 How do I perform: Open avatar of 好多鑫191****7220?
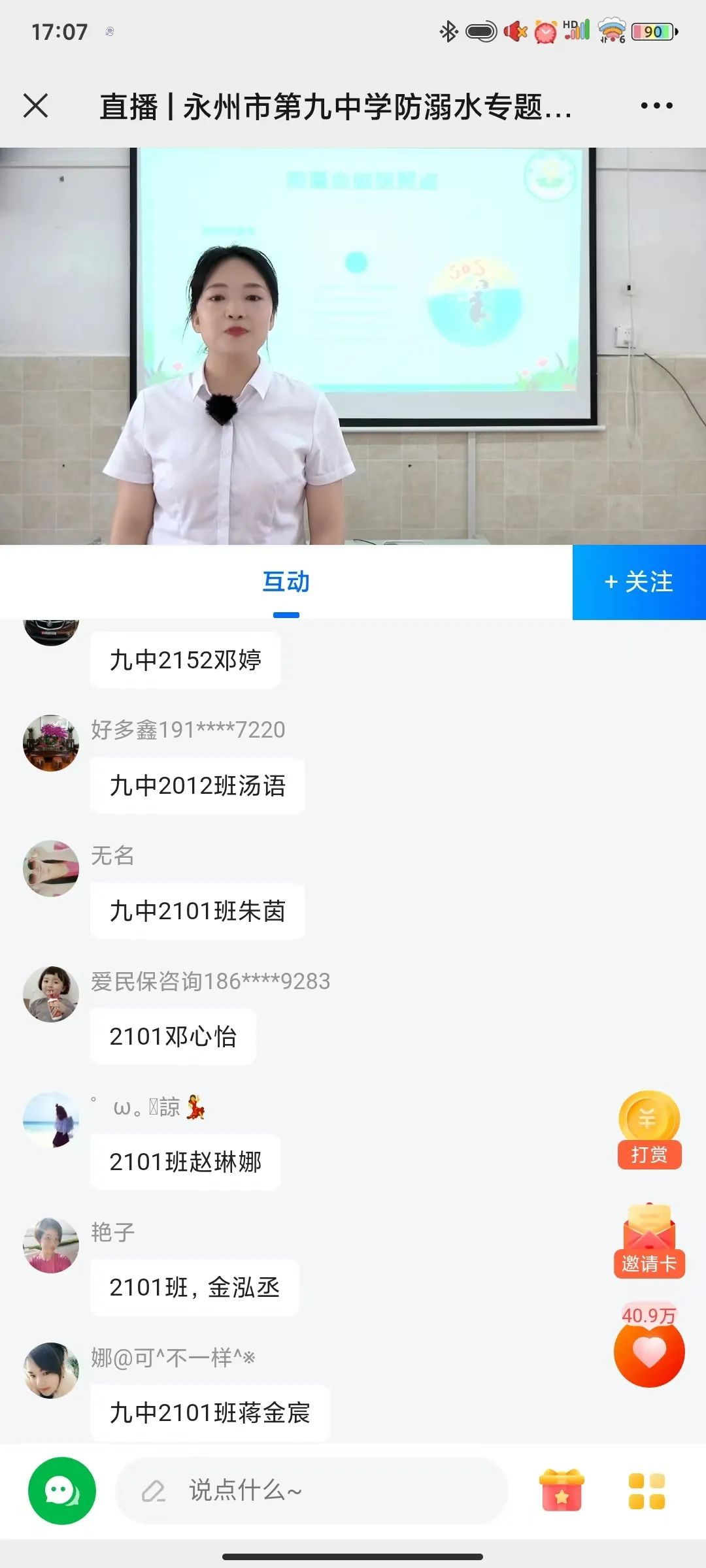click(x=51, y=743)
